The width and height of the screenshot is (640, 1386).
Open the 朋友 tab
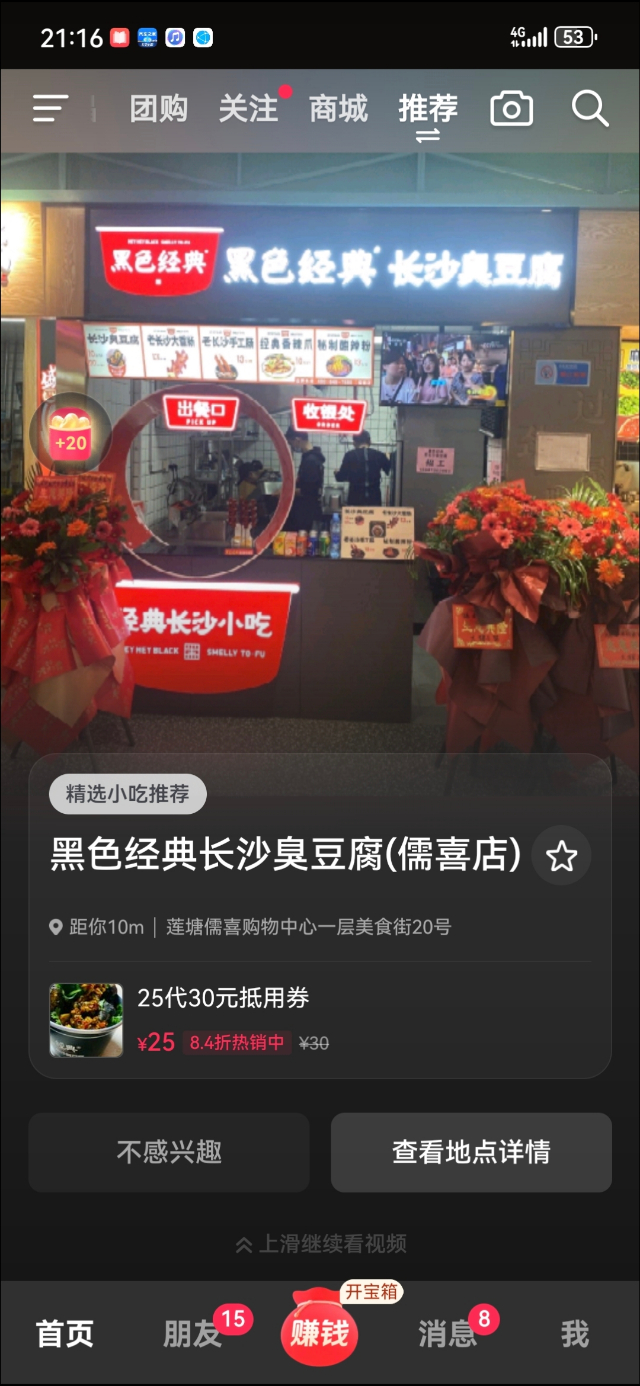192,1334
